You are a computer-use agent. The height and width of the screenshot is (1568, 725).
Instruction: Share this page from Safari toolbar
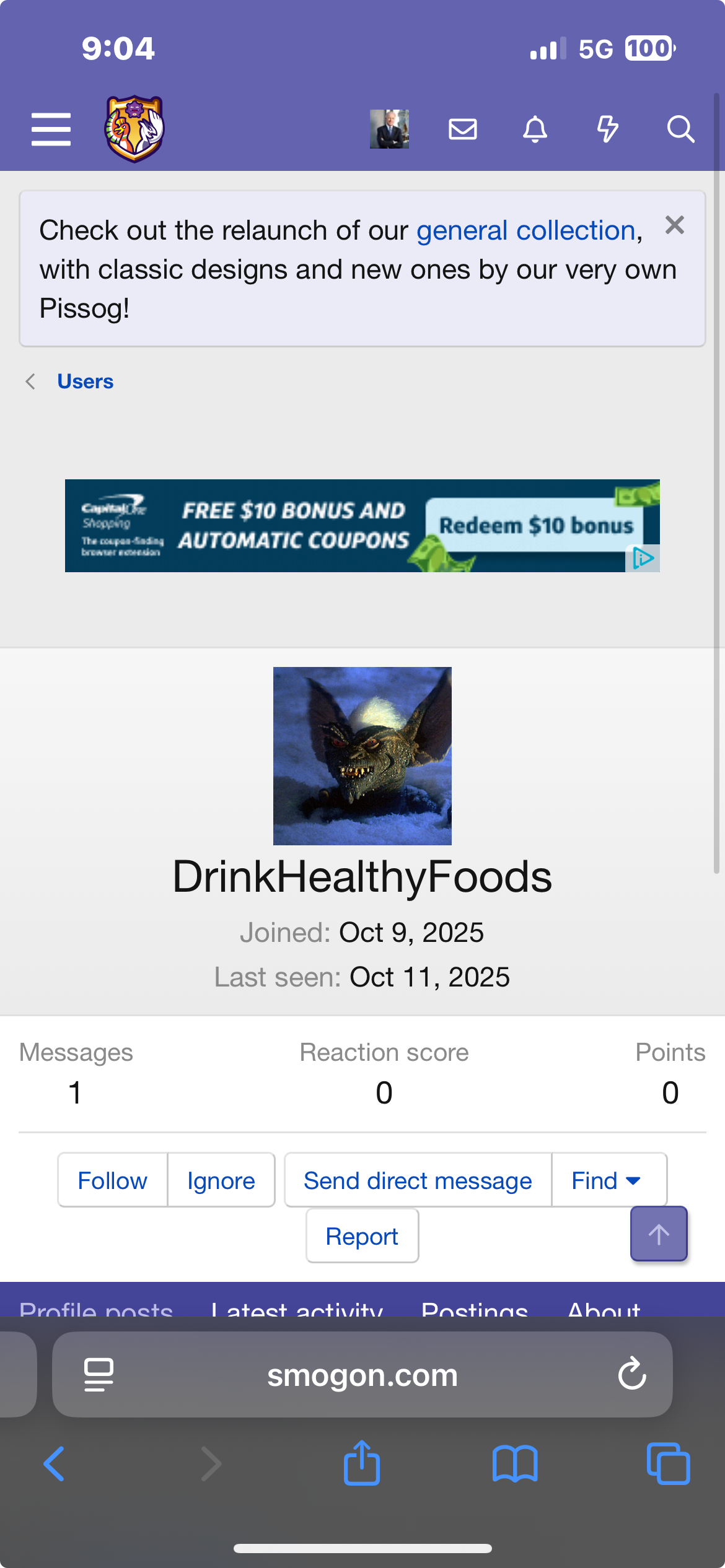(x=362, y=1464)
